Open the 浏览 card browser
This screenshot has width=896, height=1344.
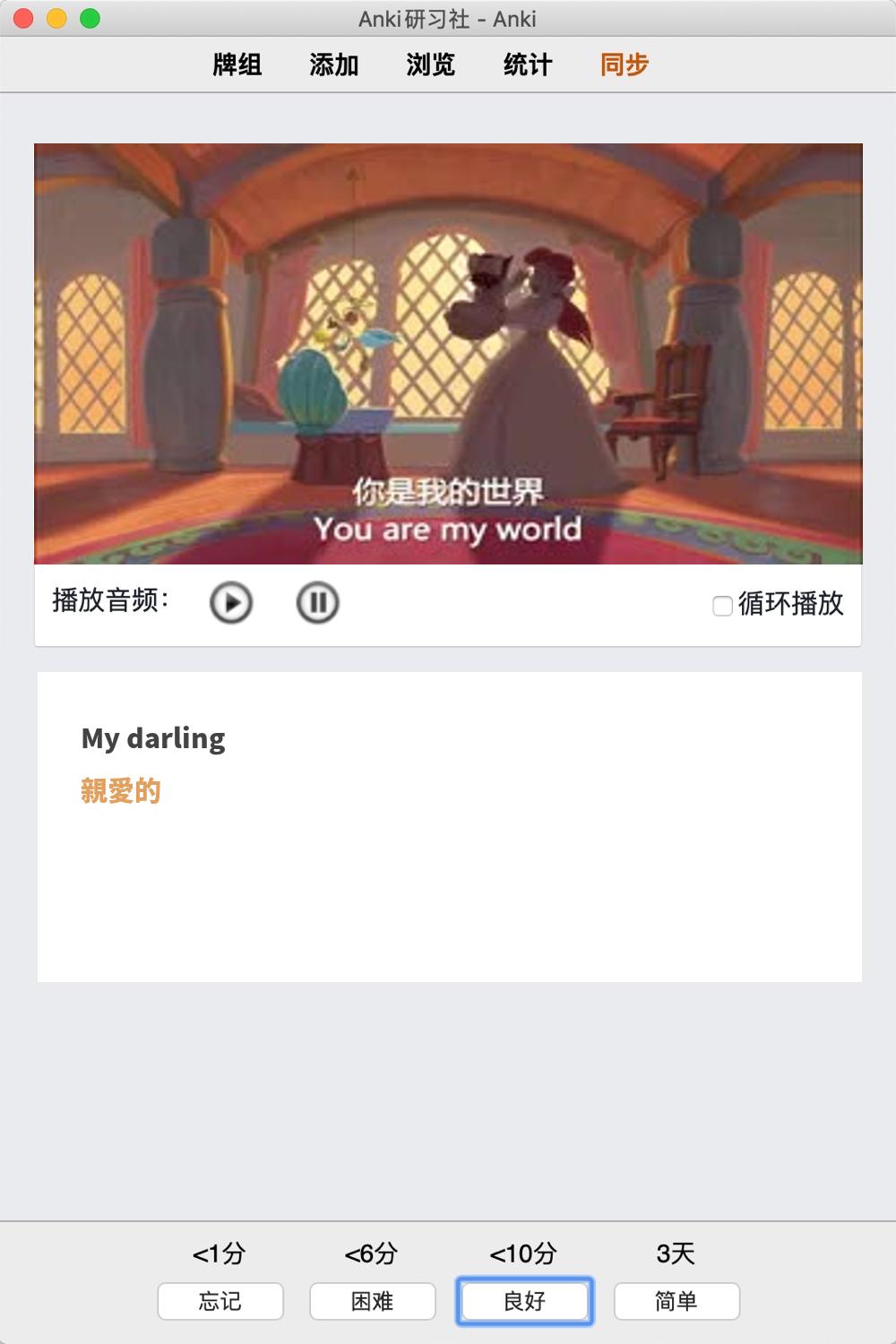coord(431,65)
